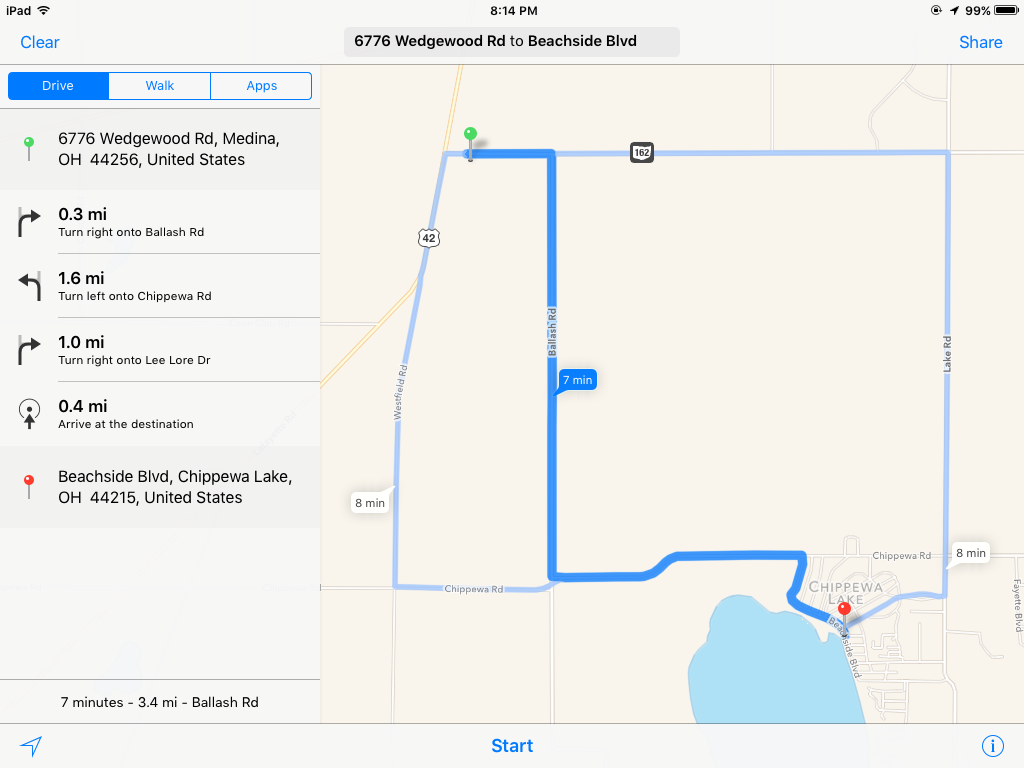Screen dimensions: 1024x768
Task: Switch to Drive directions
Action: 58,86
